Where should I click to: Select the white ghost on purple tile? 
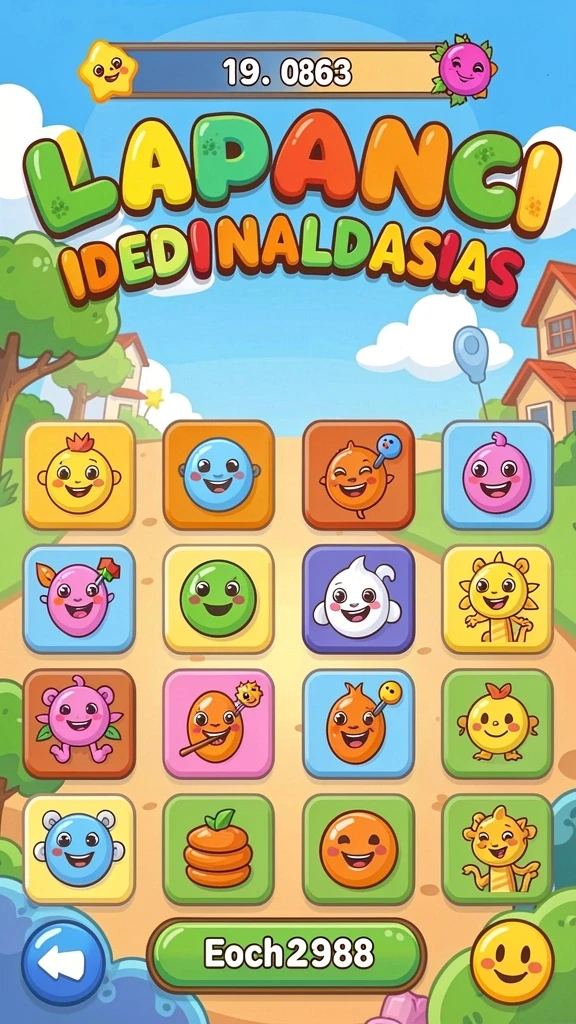click(x=359, y=599)
